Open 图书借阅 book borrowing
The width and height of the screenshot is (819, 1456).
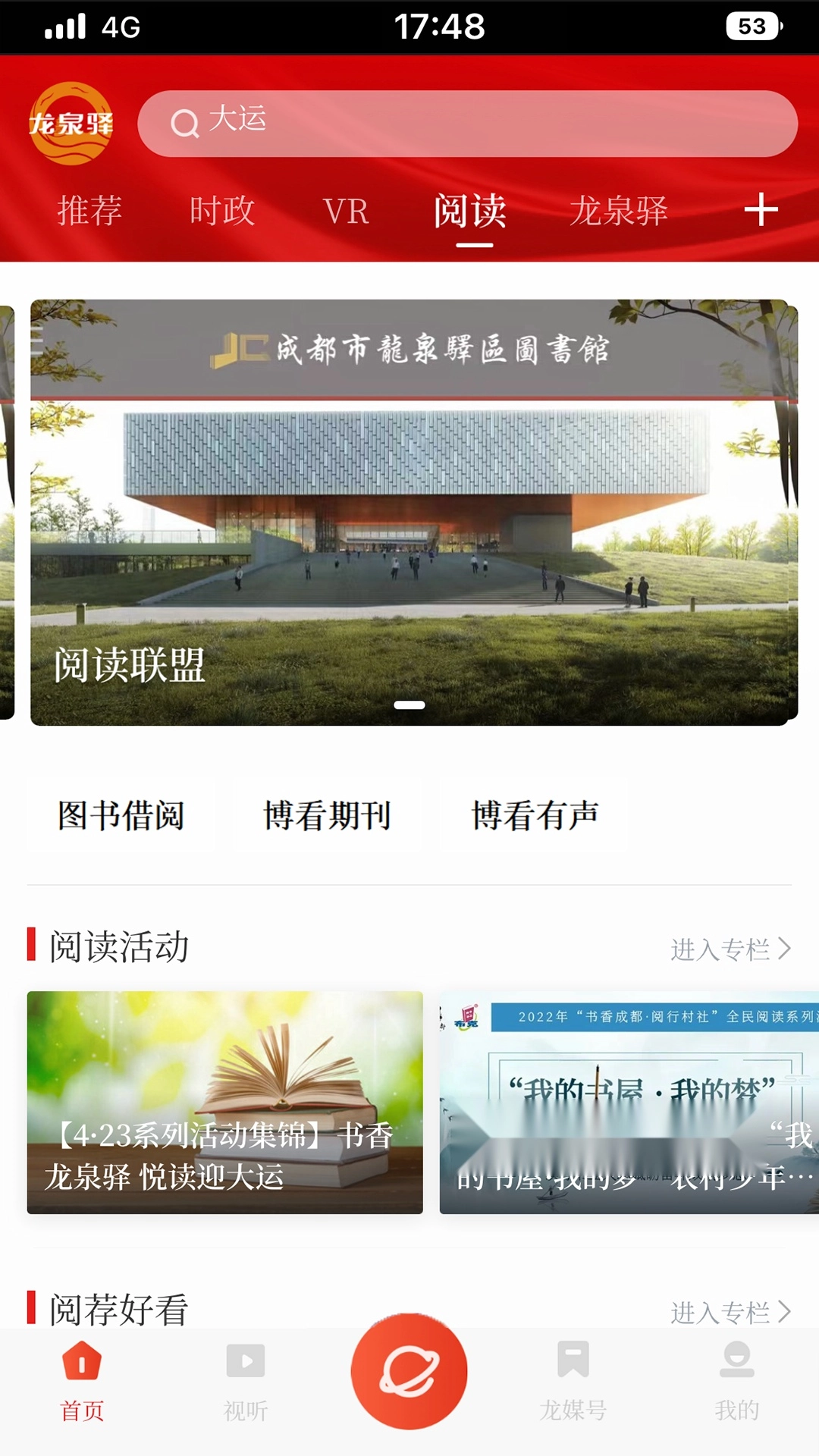tap(121, 814)
